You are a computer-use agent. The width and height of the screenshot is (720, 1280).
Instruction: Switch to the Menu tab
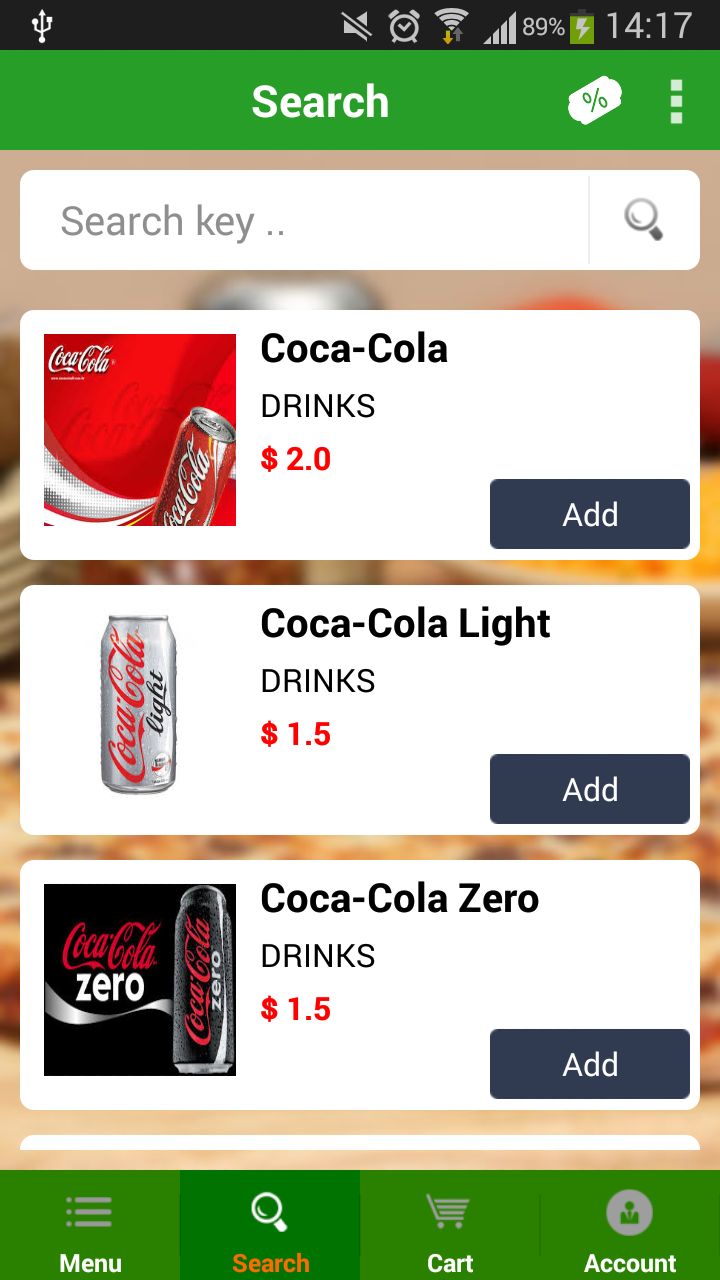point(90,1226)
